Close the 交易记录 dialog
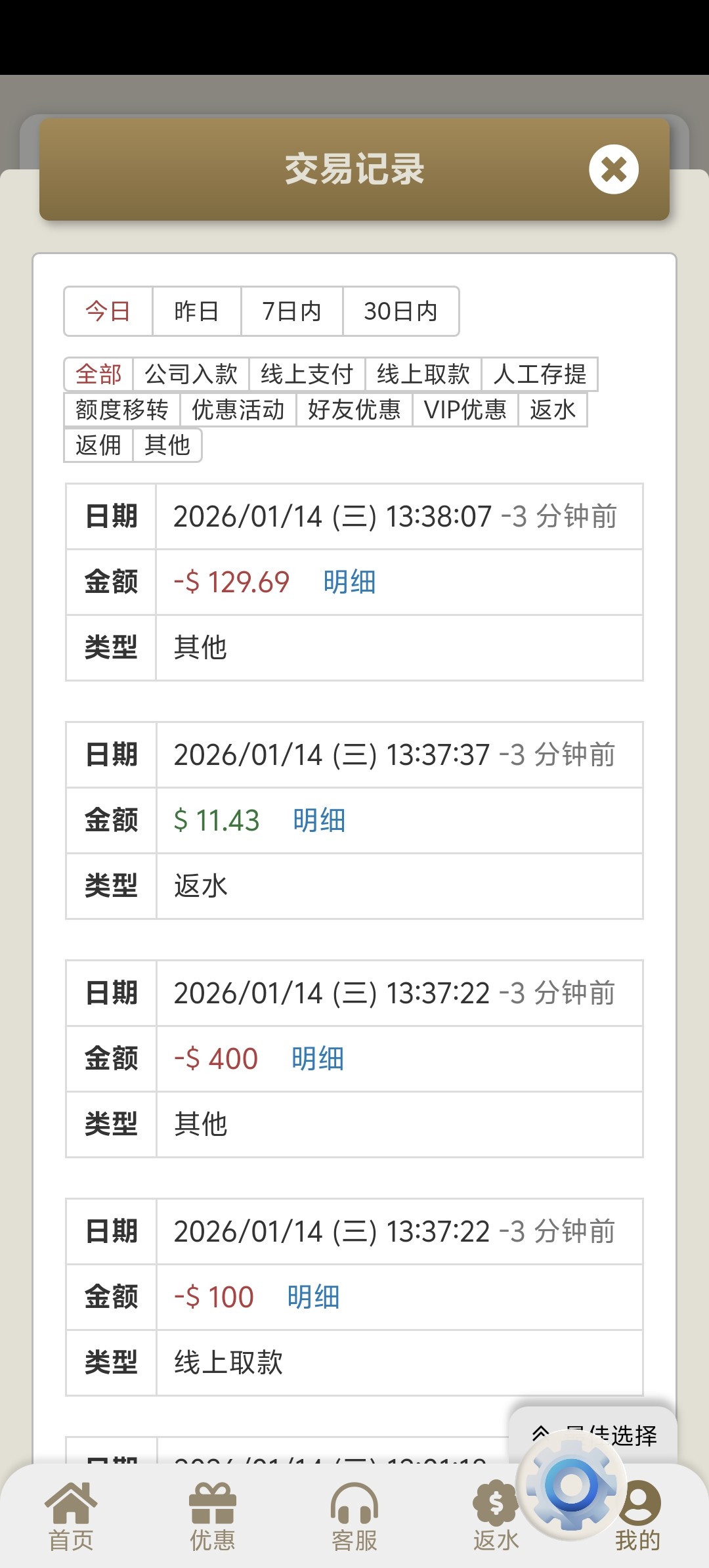 click(x=614, y=169)
